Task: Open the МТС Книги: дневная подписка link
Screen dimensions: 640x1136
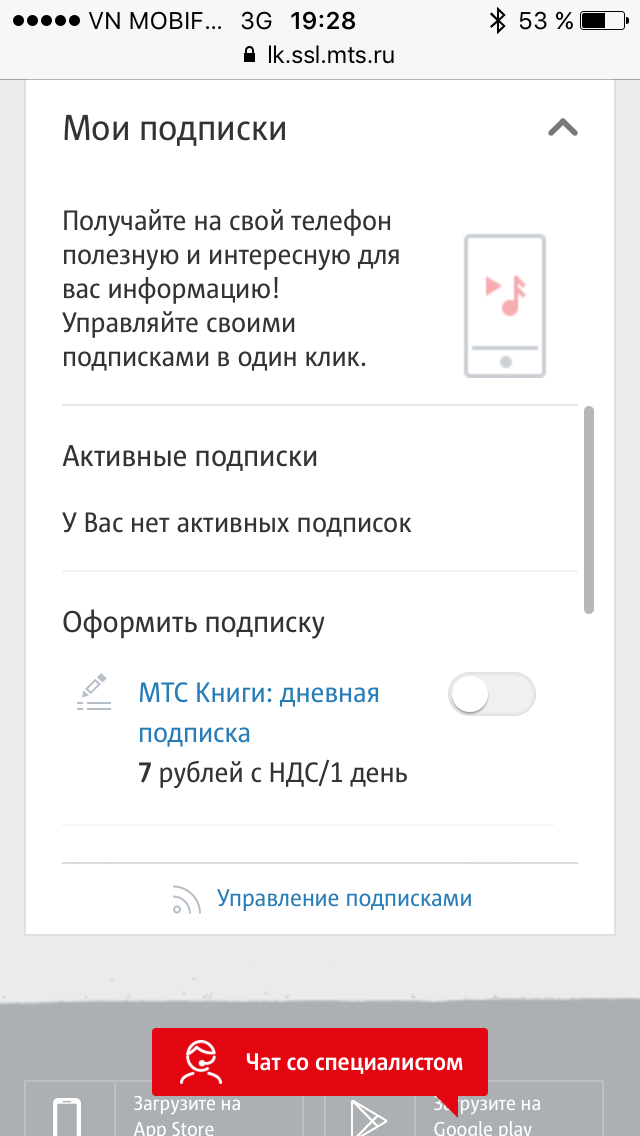Action: click(x=259, y=713)
